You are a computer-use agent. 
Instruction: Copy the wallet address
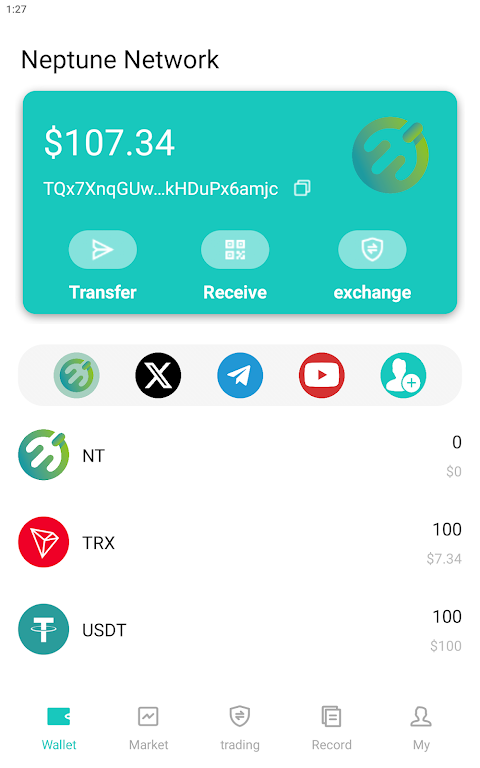click(302, 188)
